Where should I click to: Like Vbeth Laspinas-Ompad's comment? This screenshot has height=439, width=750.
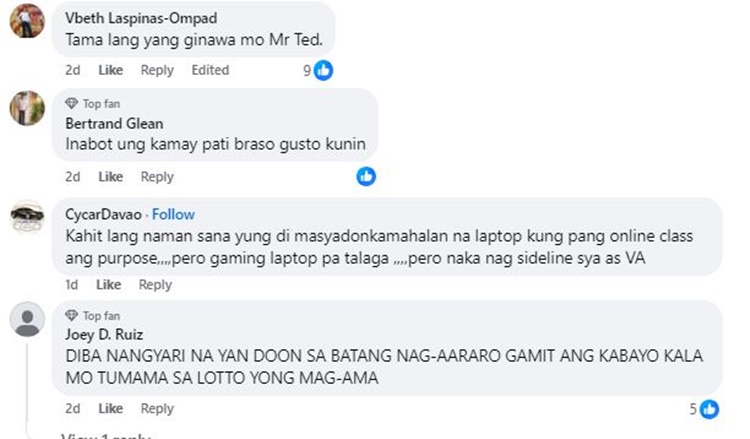(x=110, y=70)
